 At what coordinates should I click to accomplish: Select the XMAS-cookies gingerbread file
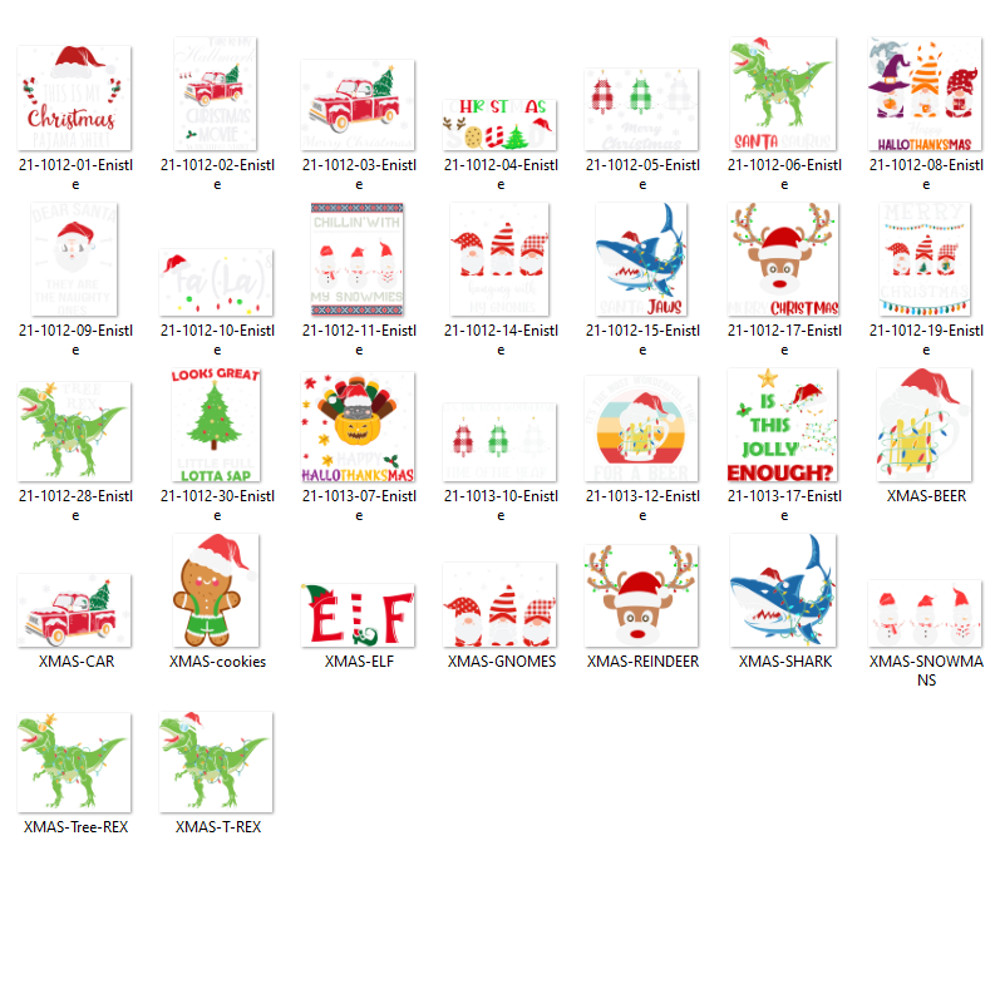pos(216,591)
